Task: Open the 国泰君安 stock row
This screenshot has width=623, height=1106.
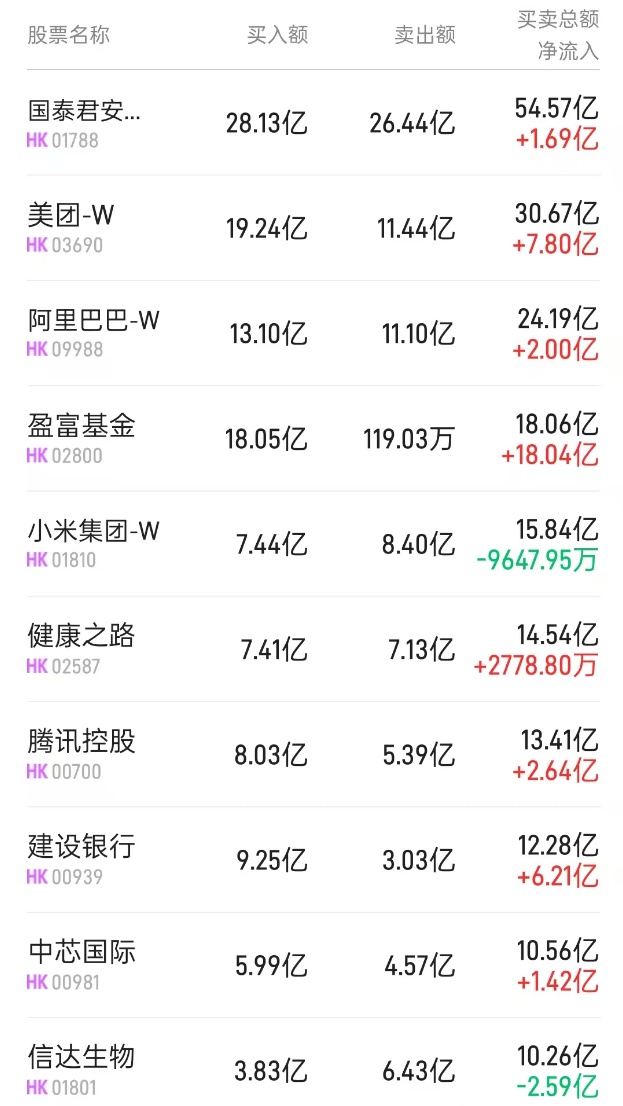Action: click(85, 123)
